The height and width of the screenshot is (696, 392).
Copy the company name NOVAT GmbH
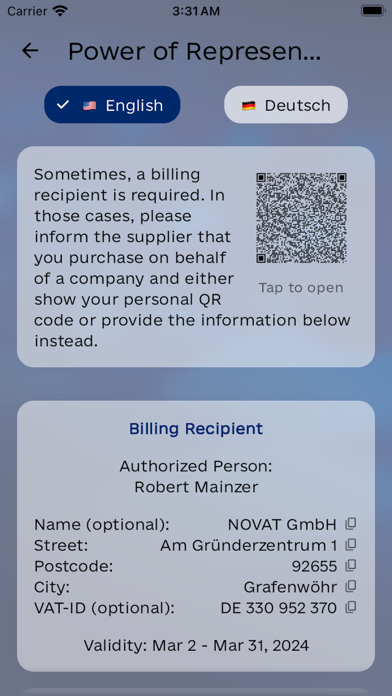pyautogui.click(x=351, y=524)
